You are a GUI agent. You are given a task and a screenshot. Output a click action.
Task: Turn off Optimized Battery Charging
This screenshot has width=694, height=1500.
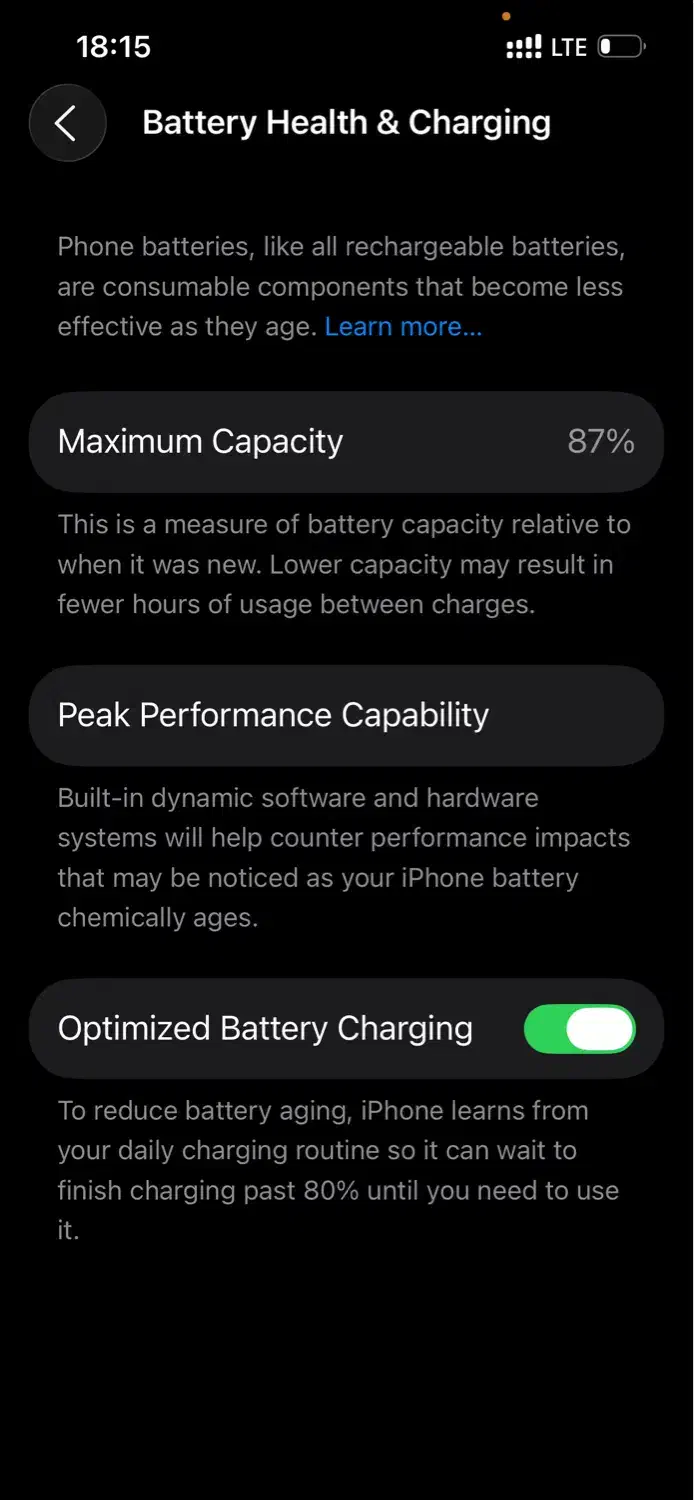579,1029
